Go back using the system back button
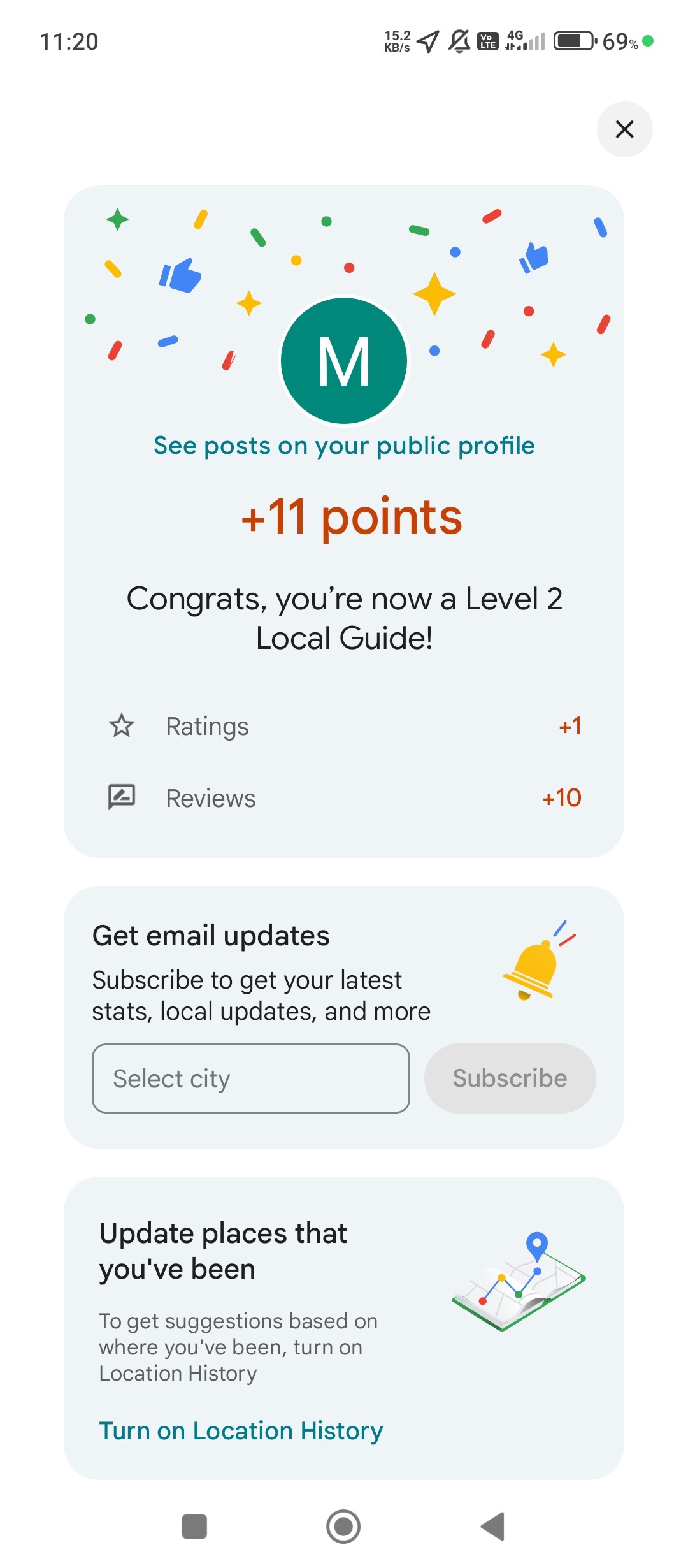The height and width of the screenshot is (1568, 688). [493, 1527]
